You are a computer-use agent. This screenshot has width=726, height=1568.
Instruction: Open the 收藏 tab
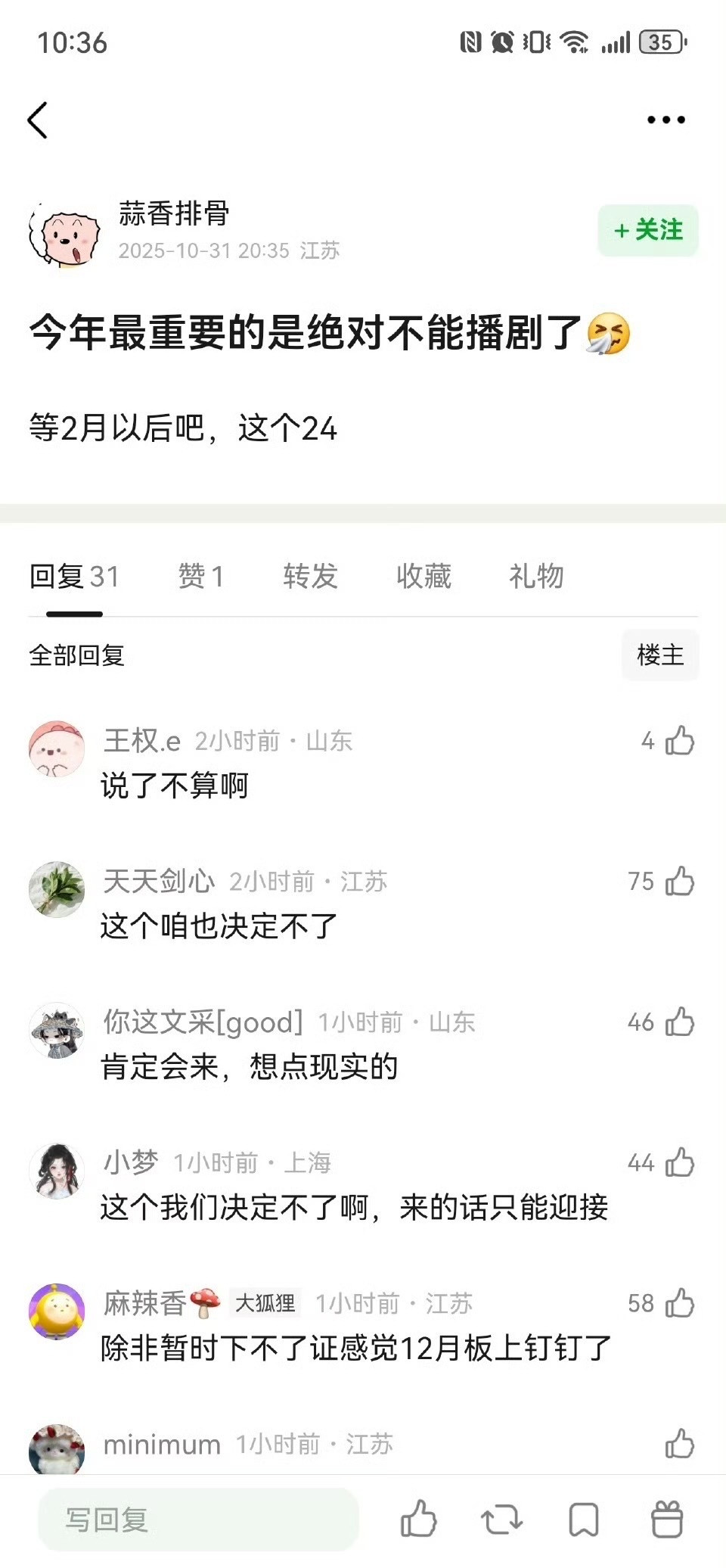(423, 577)
